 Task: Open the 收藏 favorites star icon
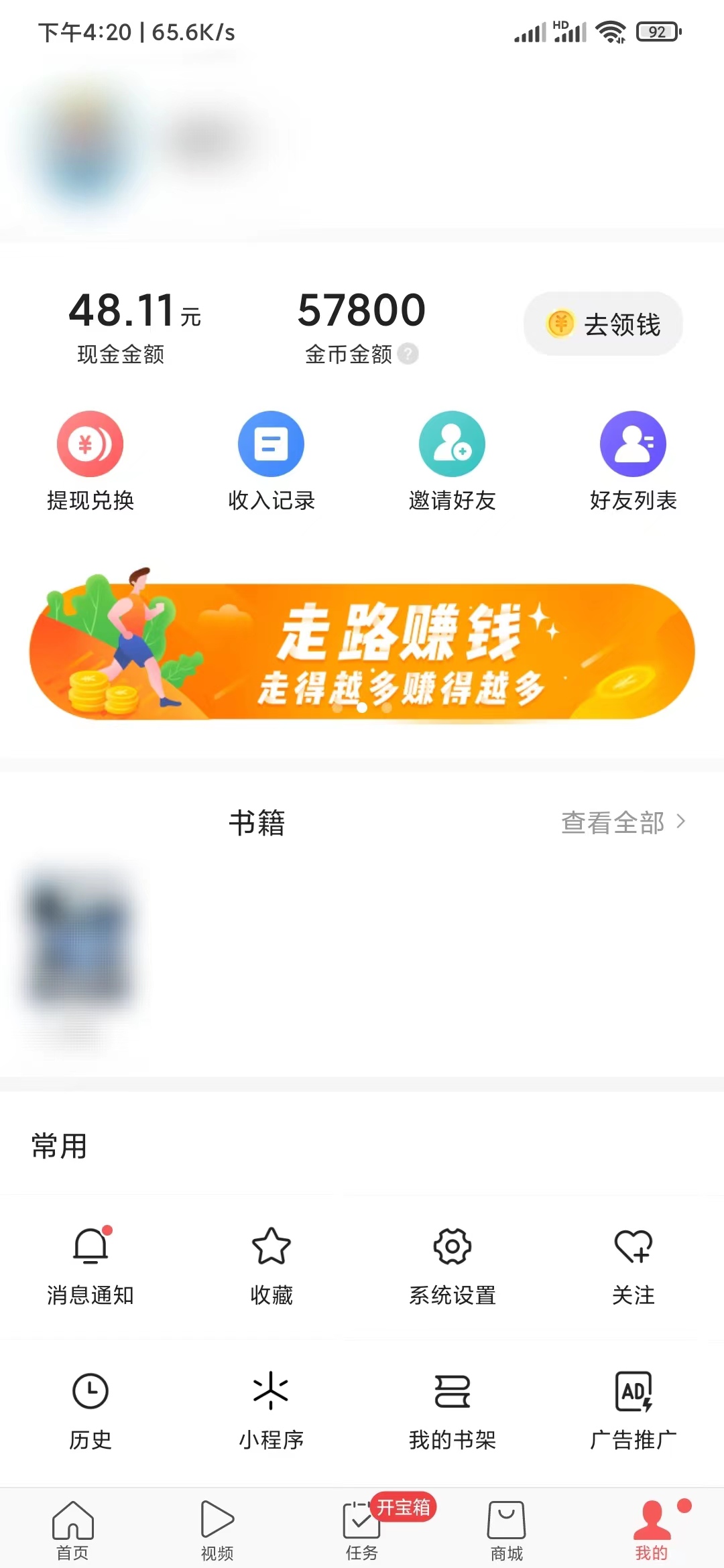(271, 1248)
